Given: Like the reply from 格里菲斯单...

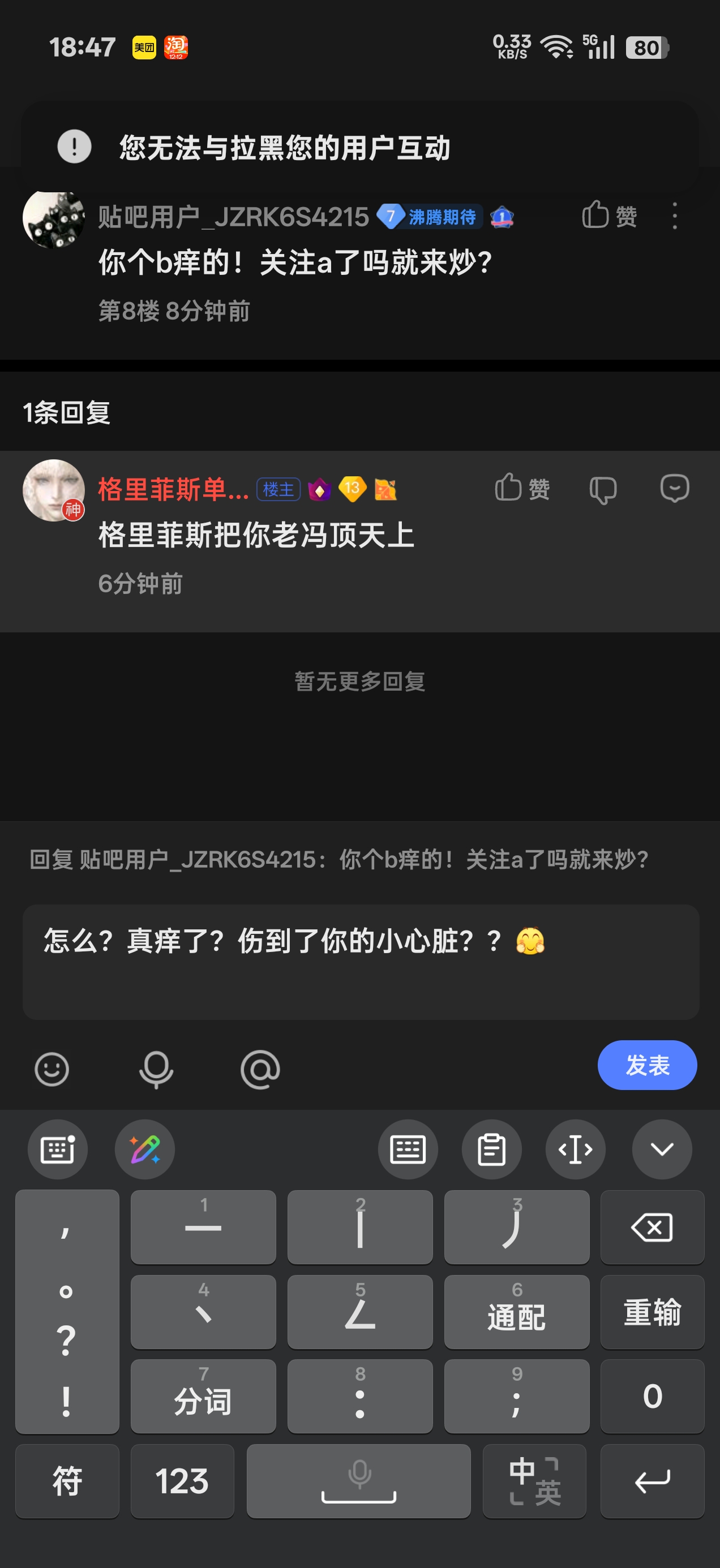Looking at the screenshot, I should 522,488.
